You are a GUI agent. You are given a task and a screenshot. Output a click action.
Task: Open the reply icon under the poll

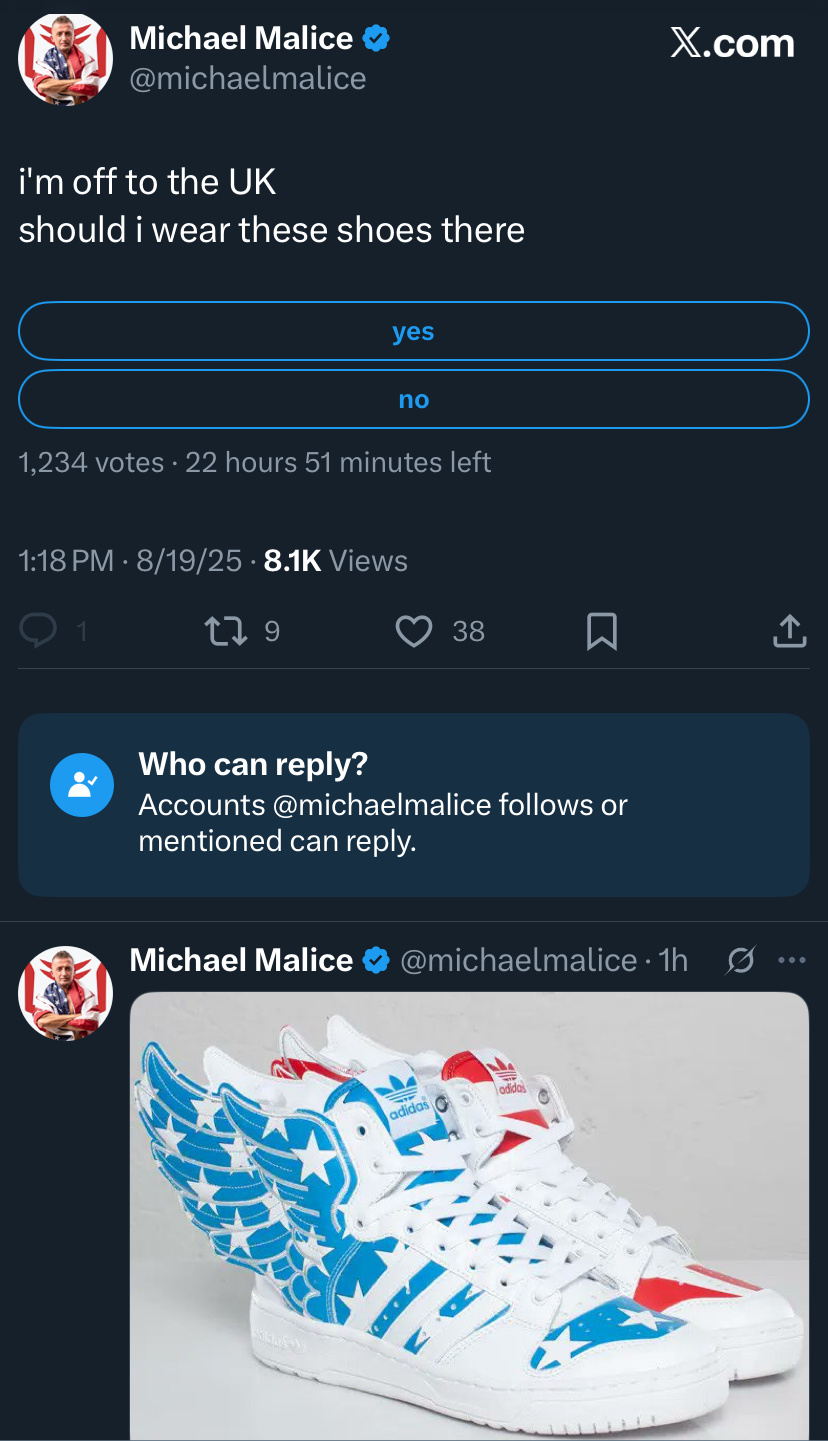38,631
